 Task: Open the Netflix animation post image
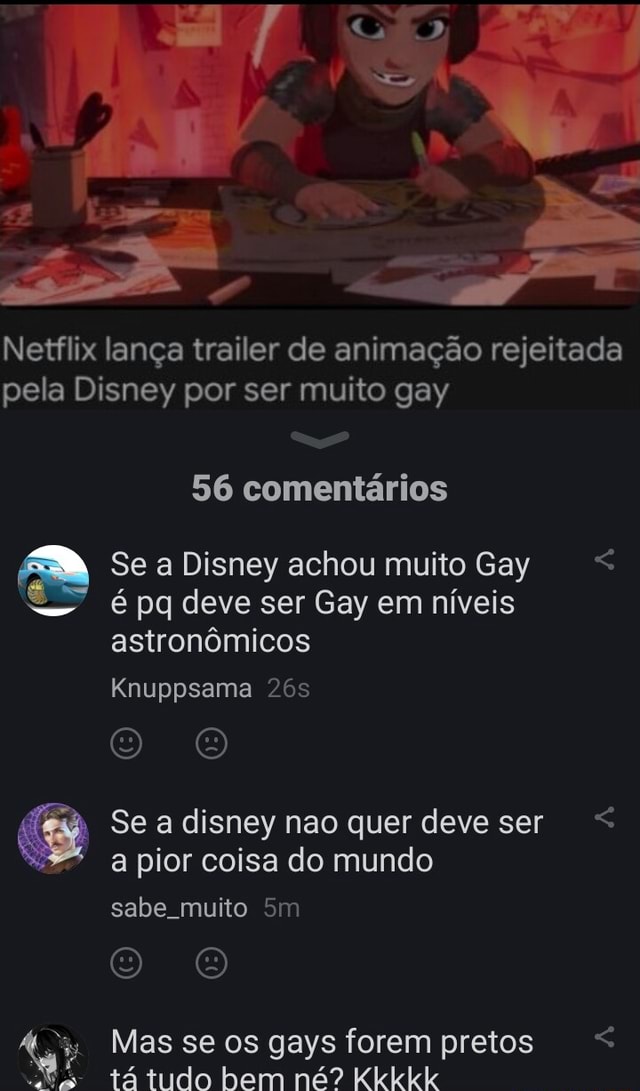(320, 154)
